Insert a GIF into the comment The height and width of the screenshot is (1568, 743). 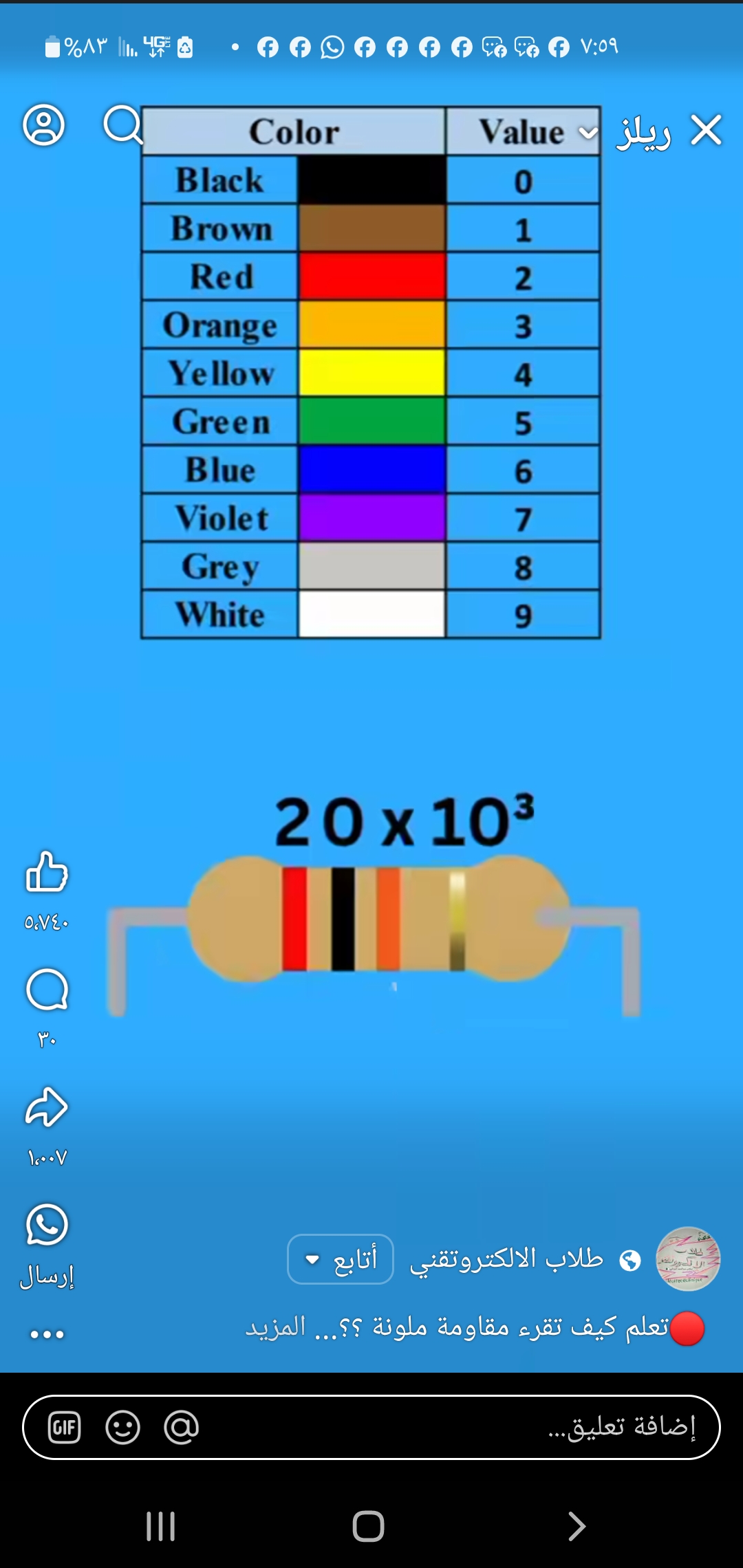point(65,1428)
